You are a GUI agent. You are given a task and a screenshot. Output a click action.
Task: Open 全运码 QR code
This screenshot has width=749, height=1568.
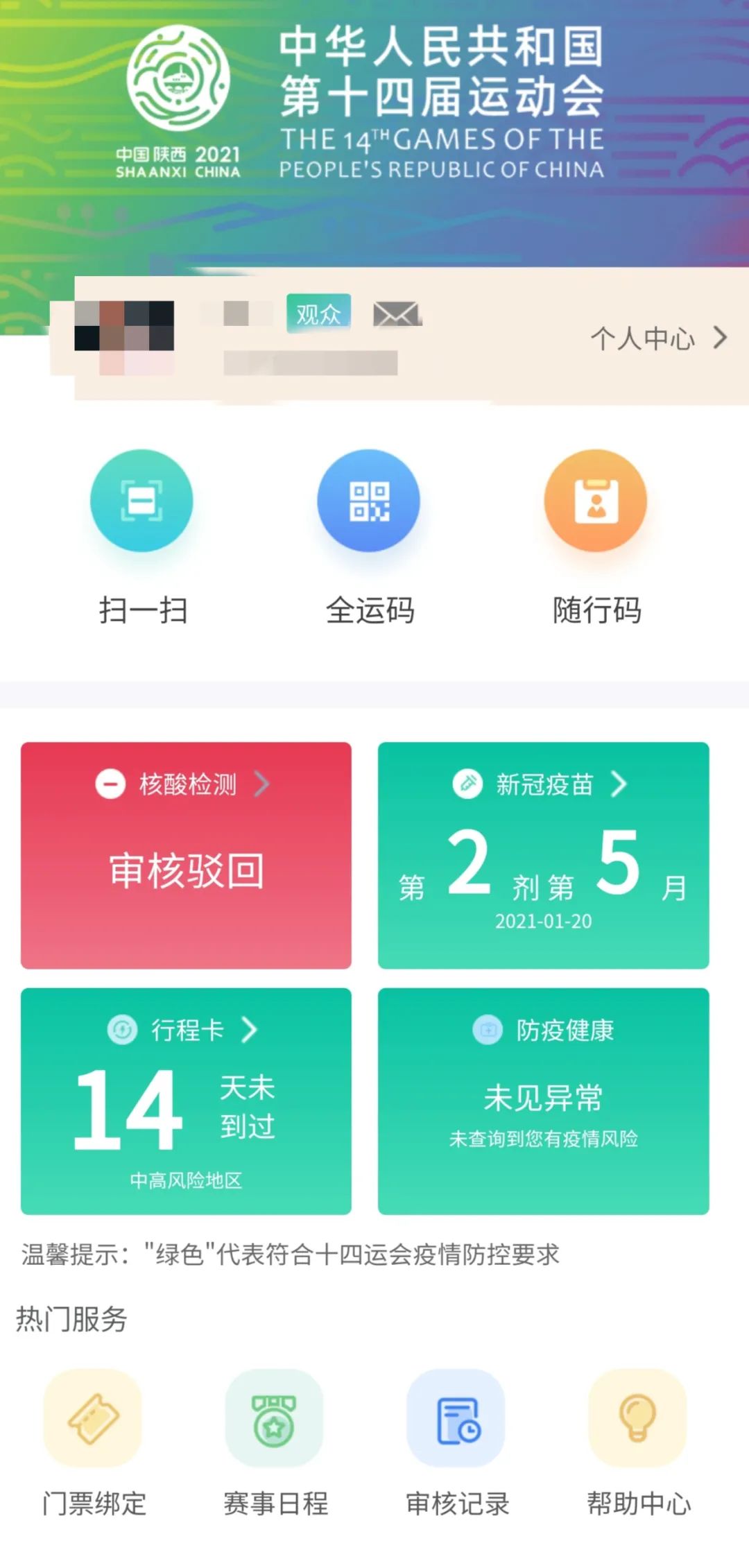pos(369,501)
